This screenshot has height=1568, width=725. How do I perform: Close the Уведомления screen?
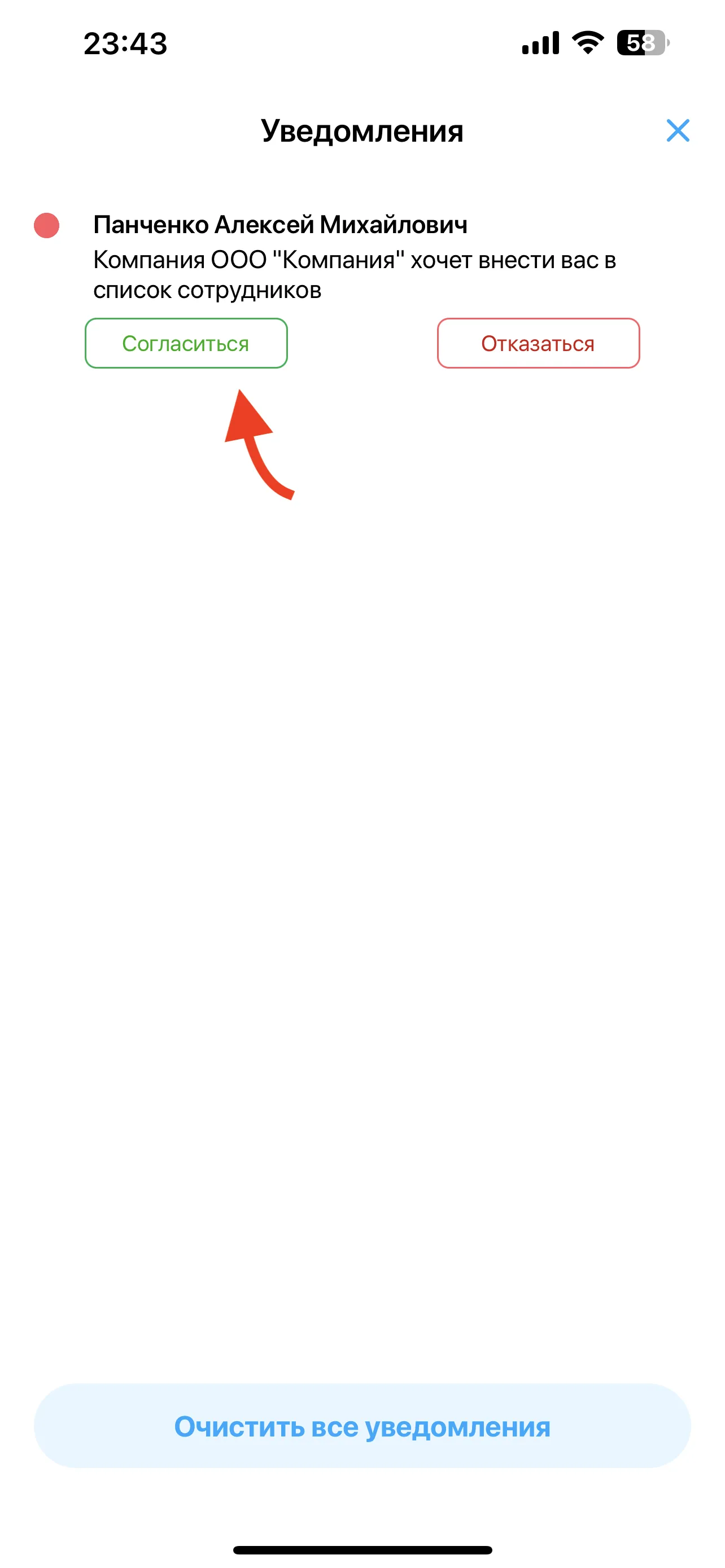pos(677,130)
